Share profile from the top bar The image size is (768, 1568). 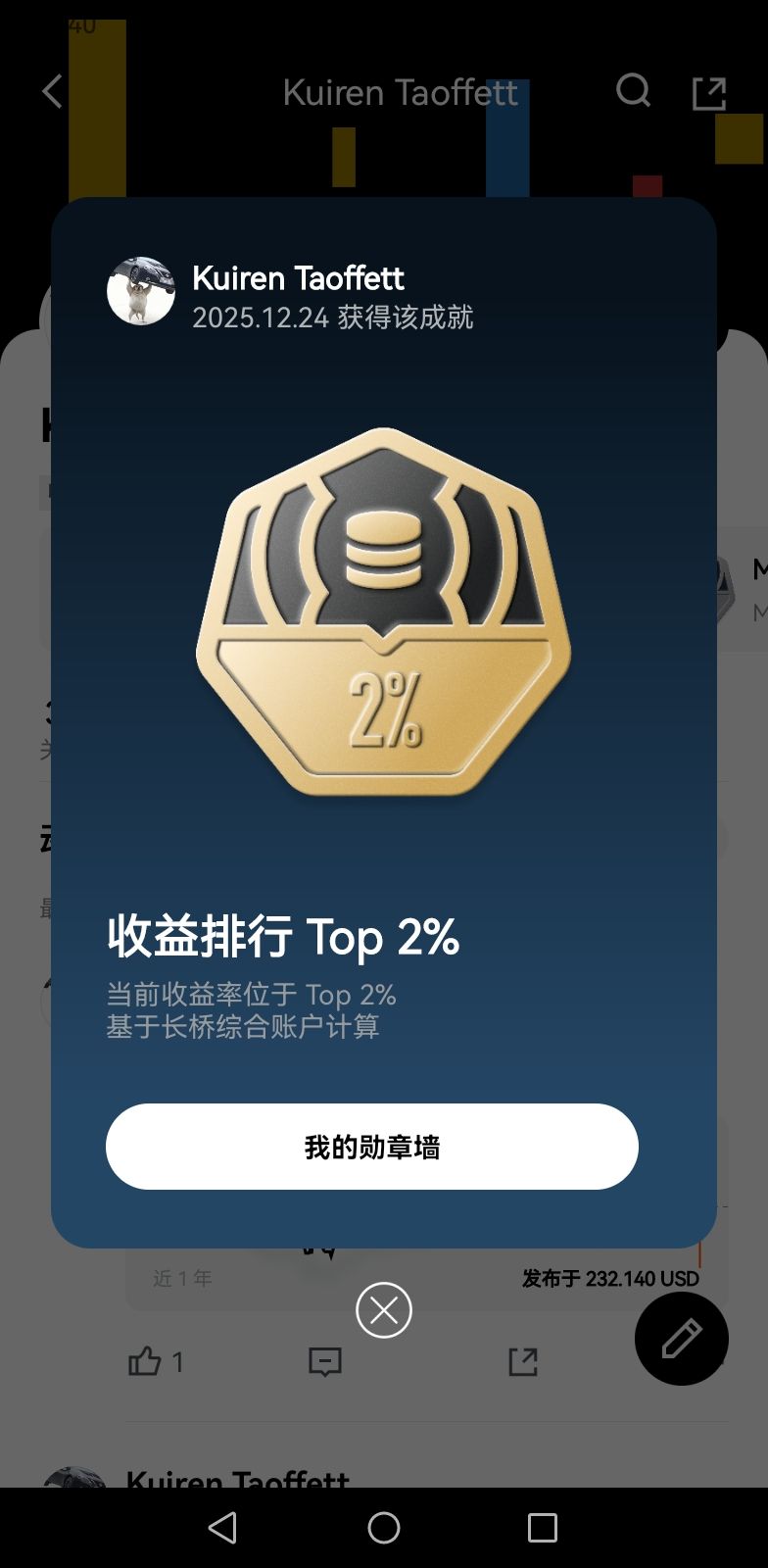(709, 93)
